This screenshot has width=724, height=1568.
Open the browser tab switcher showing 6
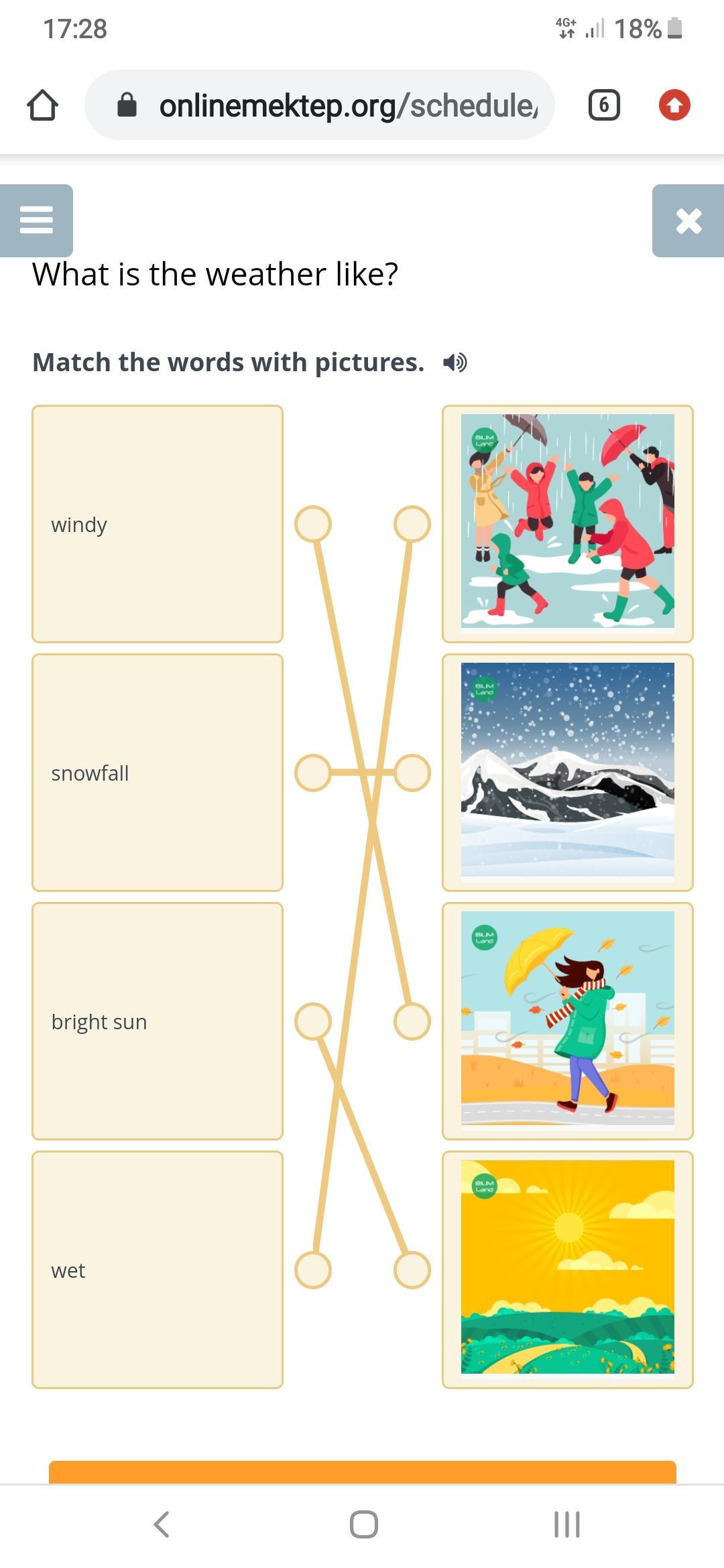pos(604,105)
